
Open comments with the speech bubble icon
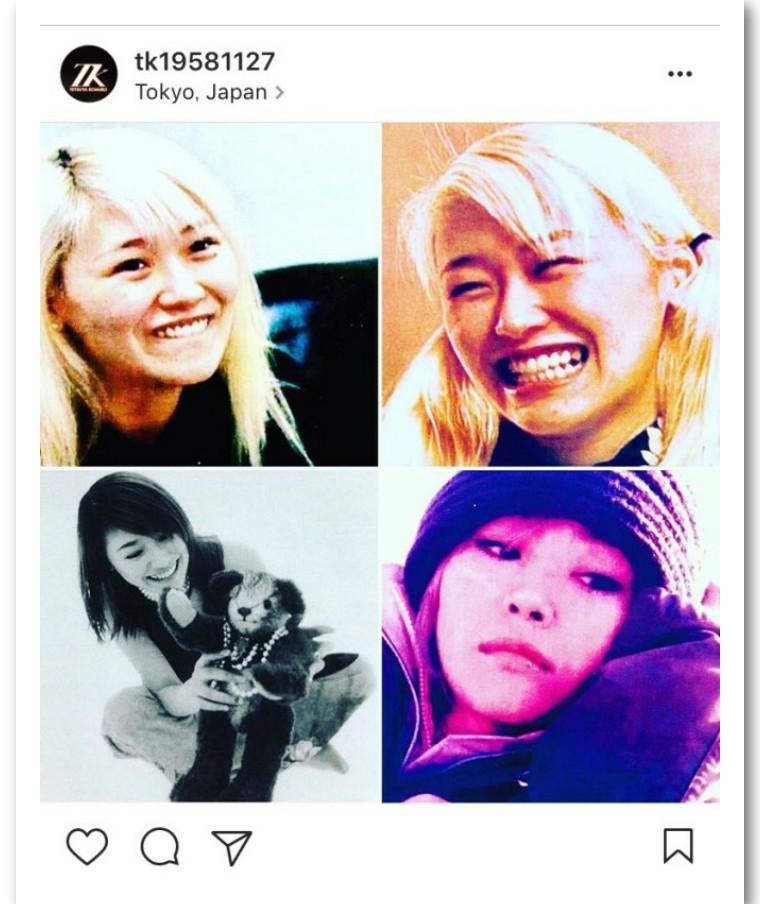160,846
